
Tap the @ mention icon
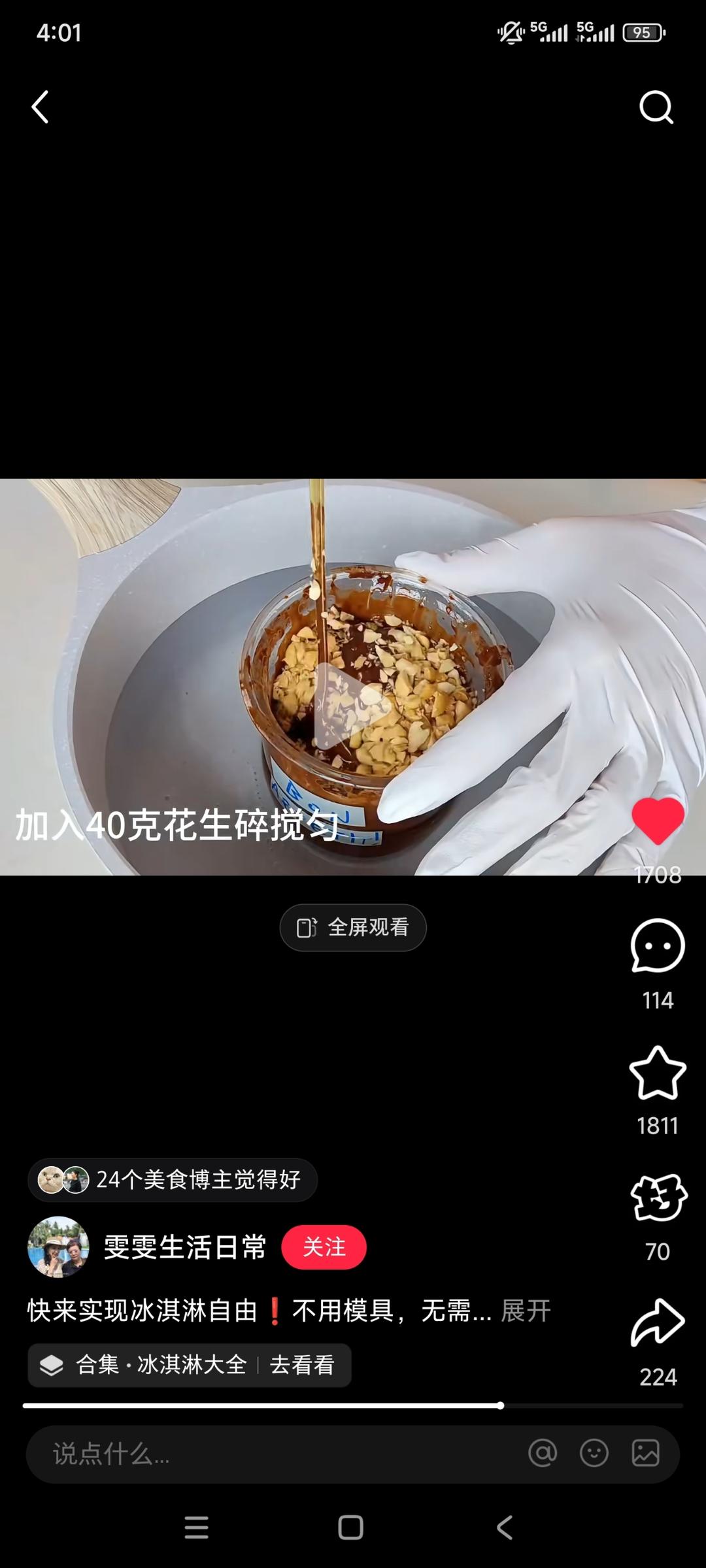(x=543, y=1454)
